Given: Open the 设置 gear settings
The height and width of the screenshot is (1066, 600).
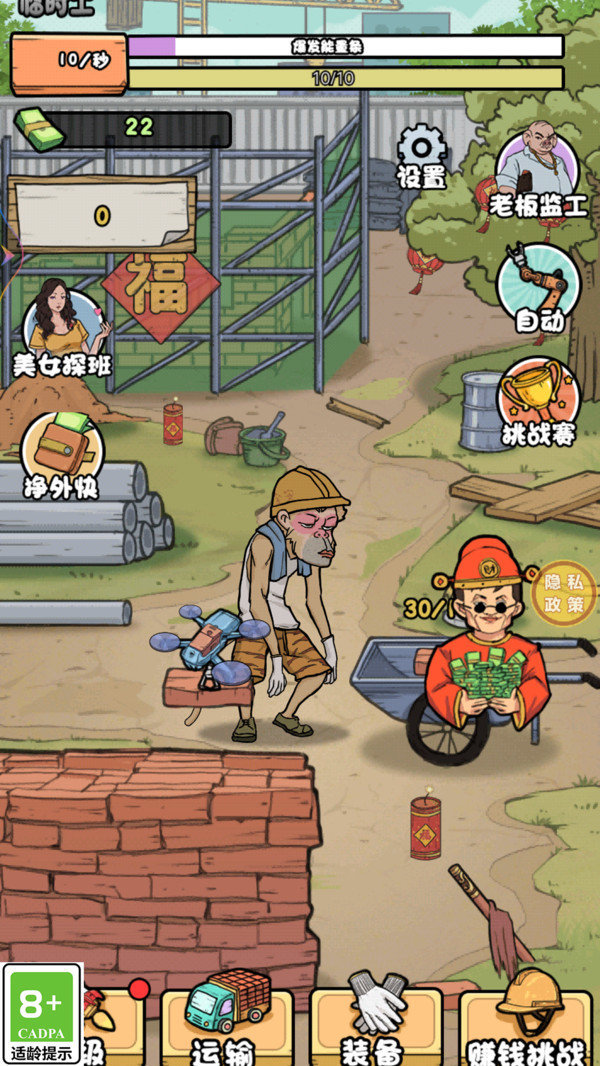Looking at the screenshot, I should (x=421, y=157).
